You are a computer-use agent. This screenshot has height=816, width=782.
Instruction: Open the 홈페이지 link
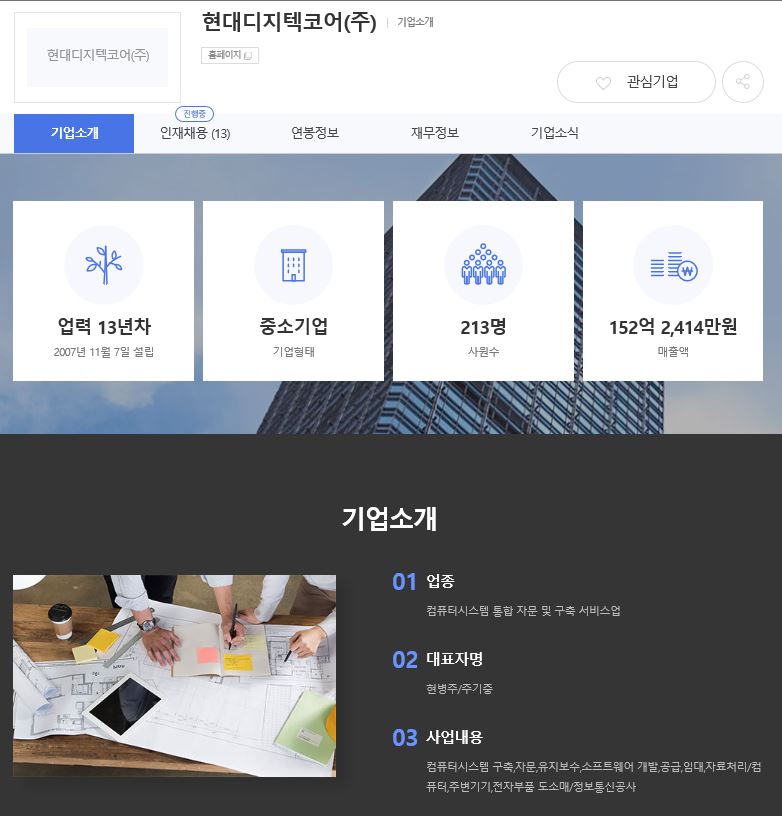(230, 56)
